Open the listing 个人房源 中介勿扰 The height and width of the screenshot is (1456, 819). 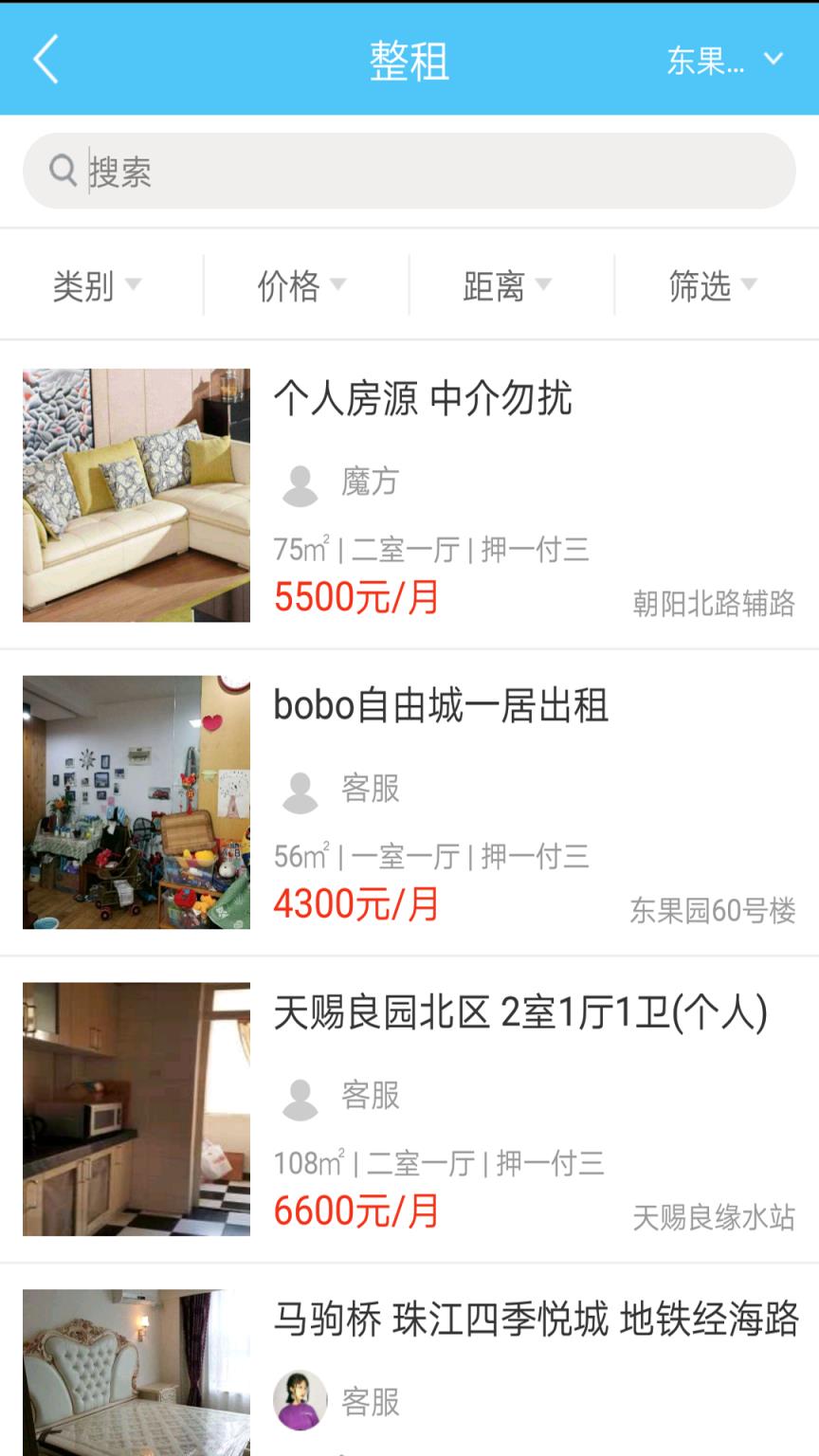(x=422, y=400)
